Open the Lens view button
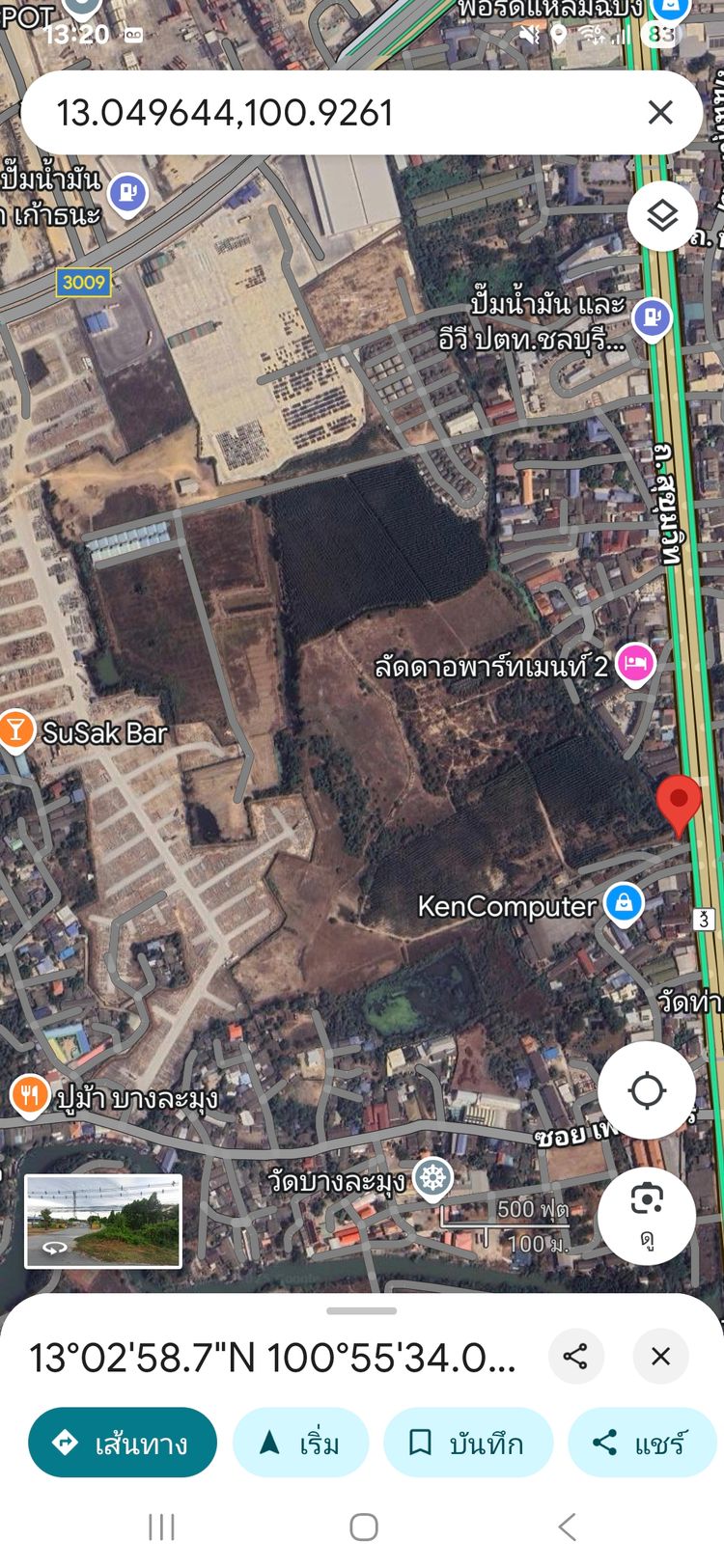 pos(646,1214)
